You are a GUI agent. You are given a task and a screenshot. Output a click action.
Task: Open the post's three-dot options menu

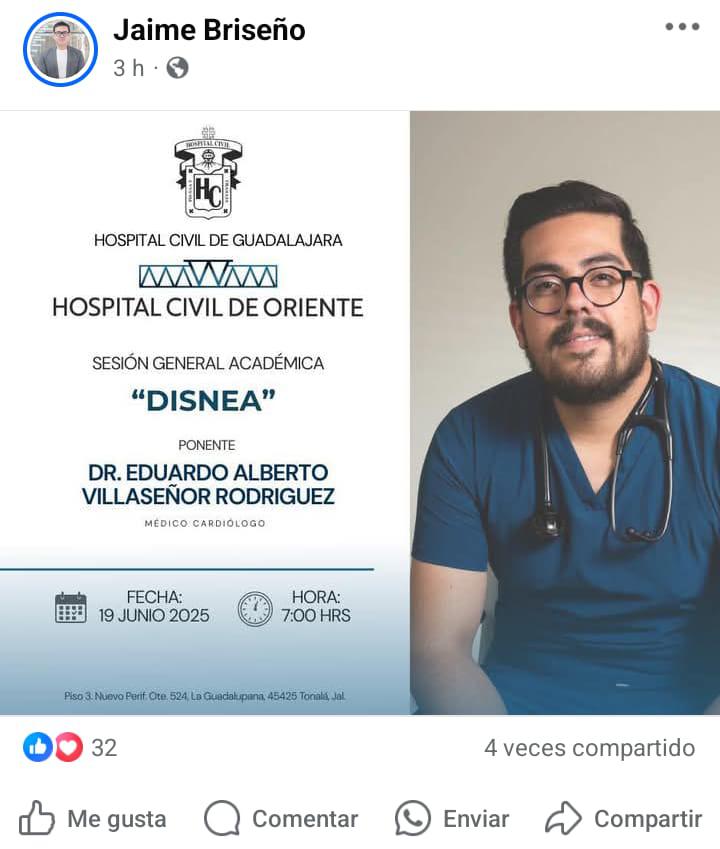coord(682,27)
